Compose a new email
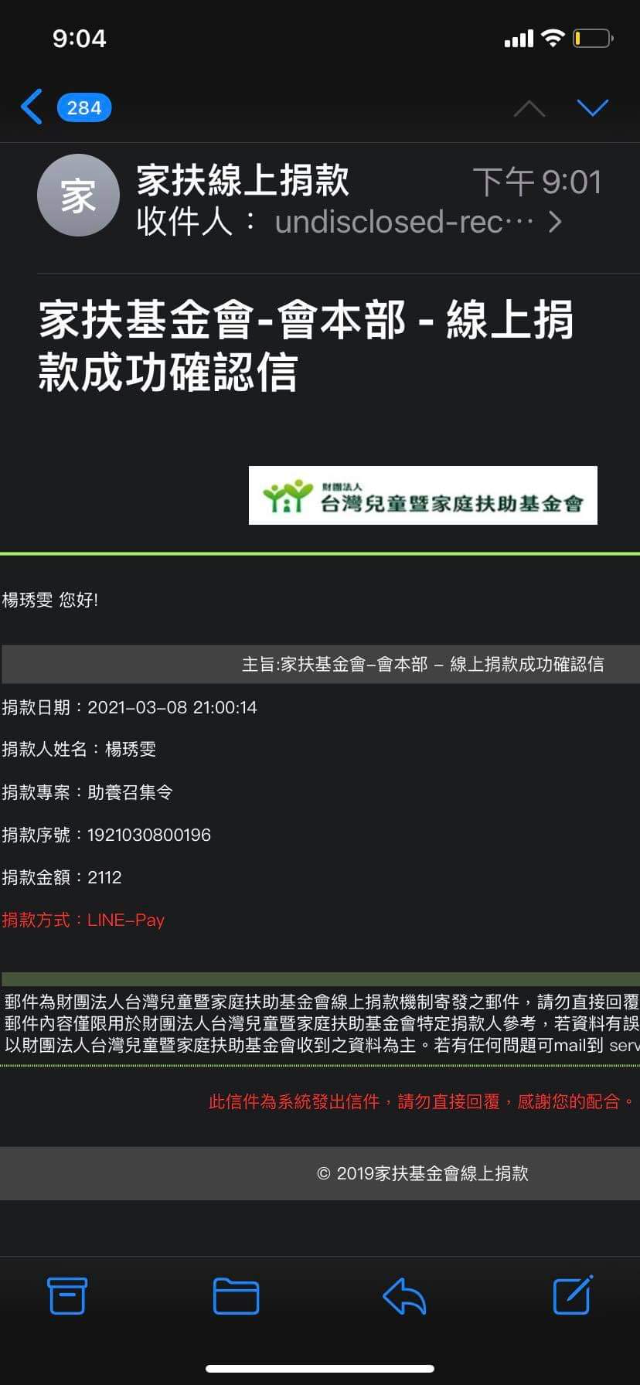 tap(573, 1295)
